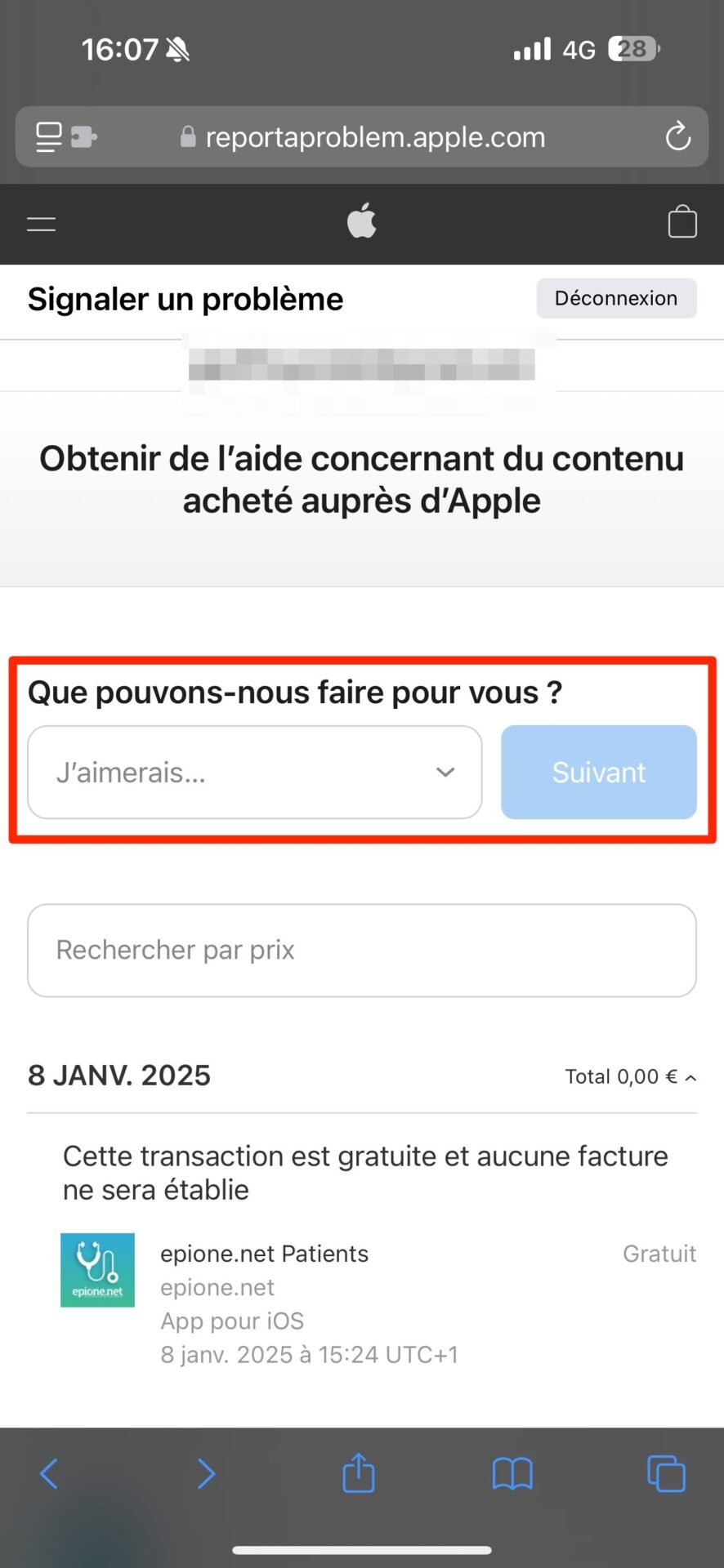
Task: Open Safari page settings in address bar
Action: point(65,136)
